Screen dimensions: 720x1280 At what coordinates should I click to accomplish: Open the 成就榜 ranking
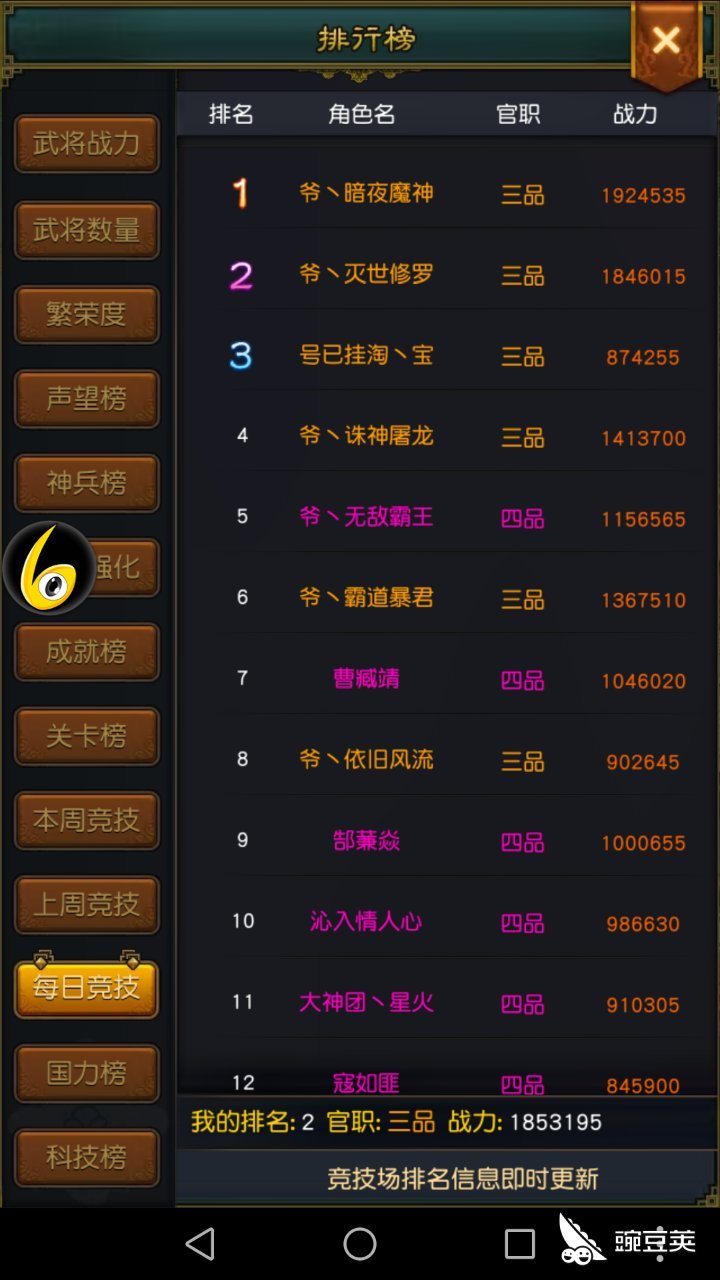[87, 652]
